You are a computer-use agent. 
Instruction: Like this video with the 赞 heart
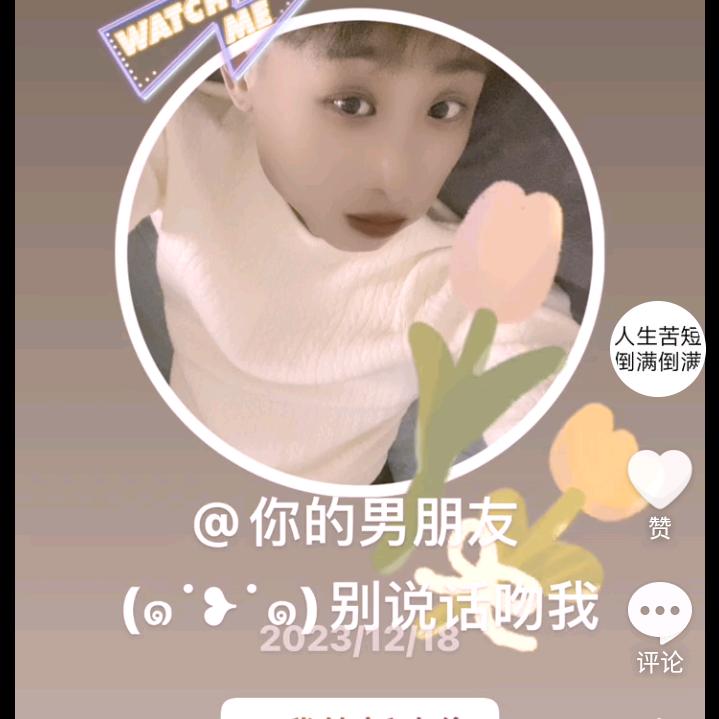[x=659, y=479]
